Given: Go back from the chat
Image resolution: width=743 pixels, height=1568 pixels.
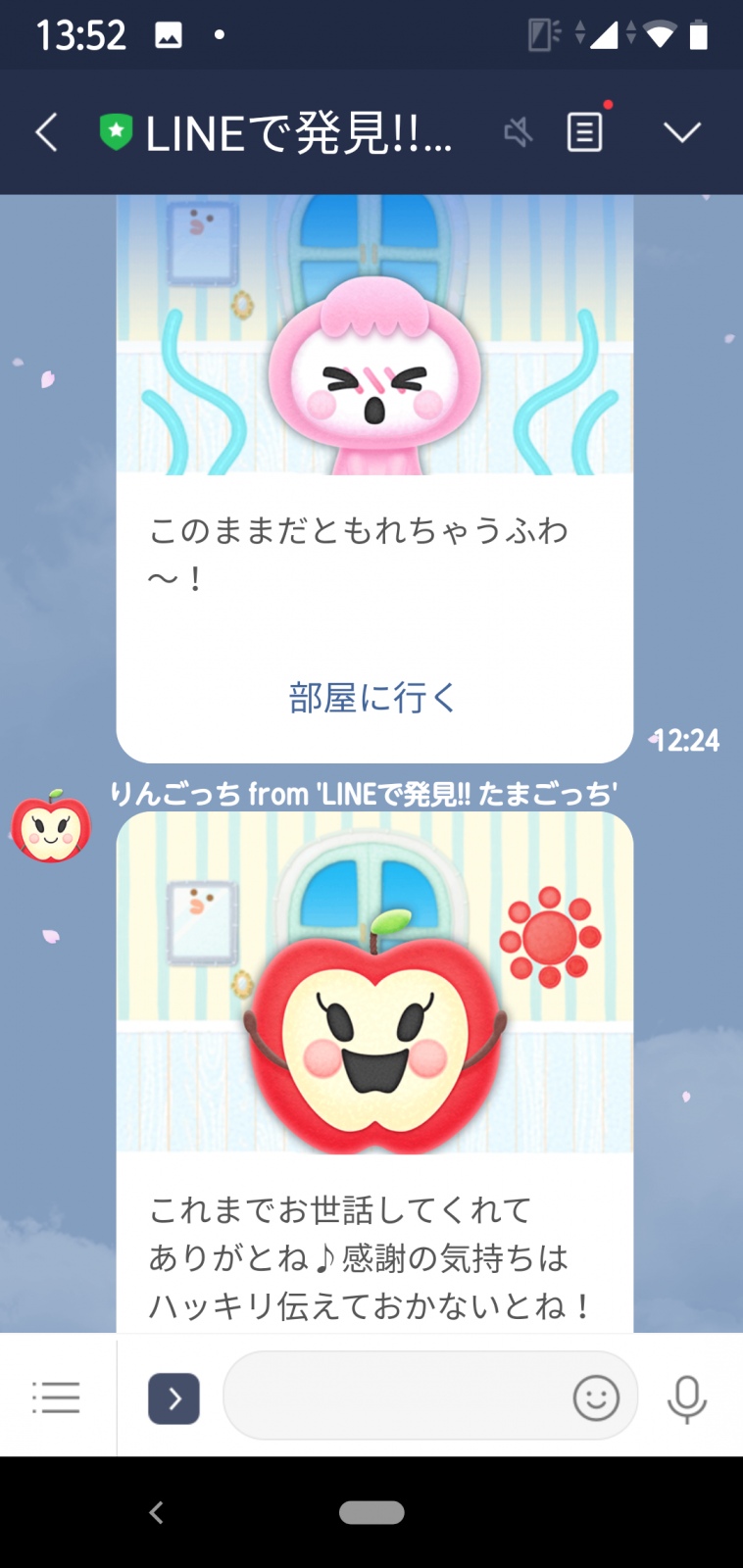Looking at the screenshot, I should tap(46, 131).
